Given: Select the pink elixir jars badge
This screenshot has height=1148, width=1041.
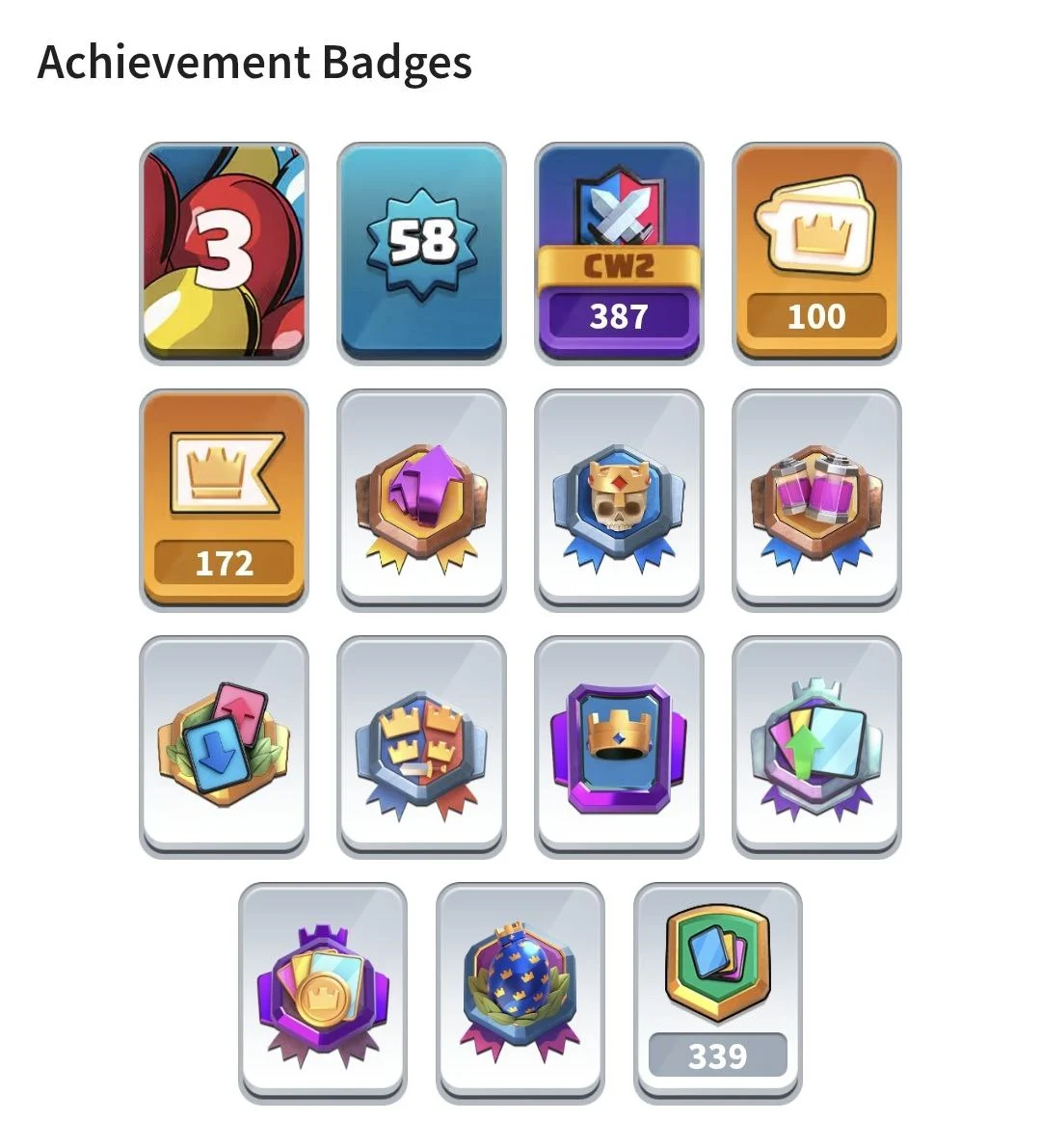Looking at the screenshot, I should click(x=816, y=499).
